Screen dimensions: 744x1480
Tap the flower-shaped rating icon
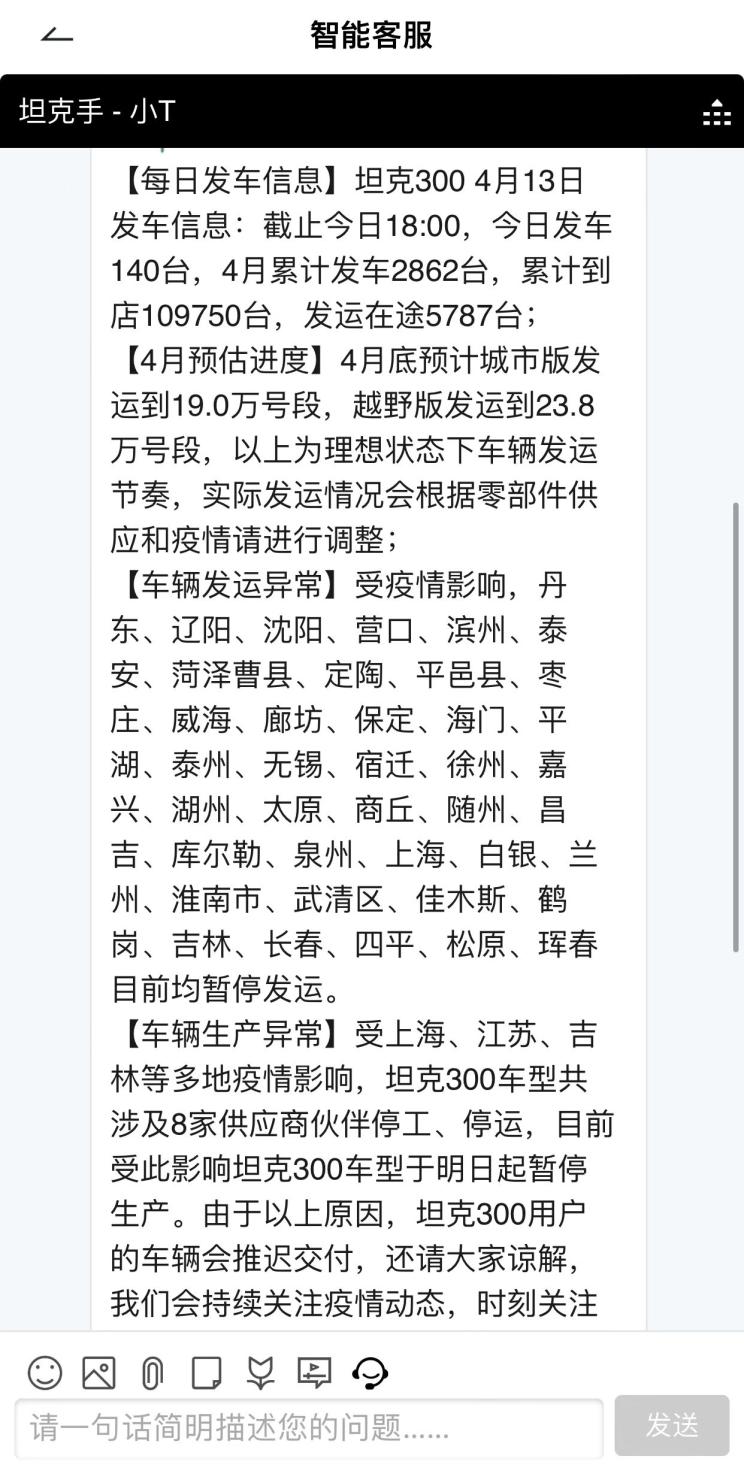260,1372
